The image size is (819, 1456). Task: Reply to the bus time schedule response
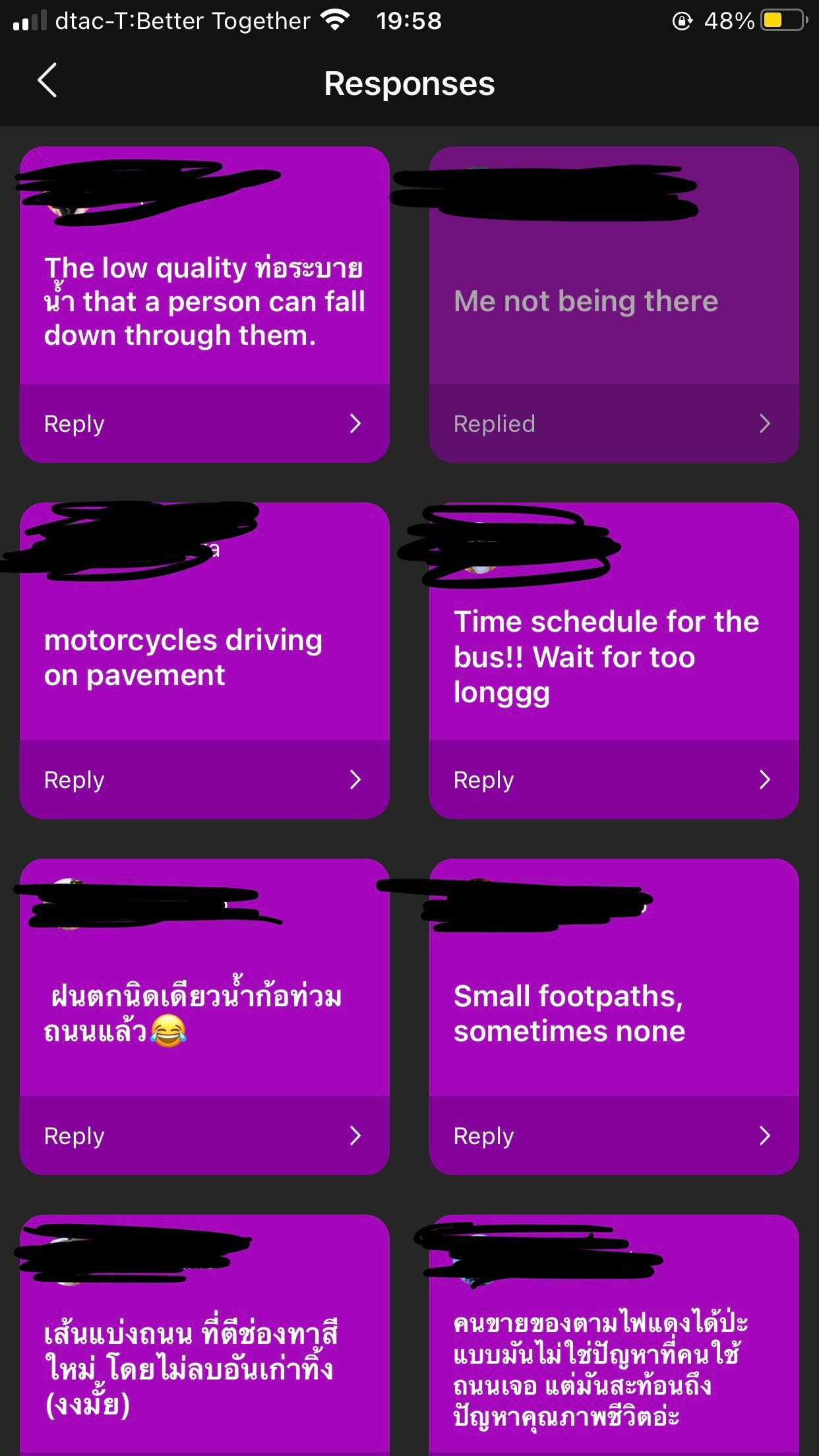pos(613,779)
